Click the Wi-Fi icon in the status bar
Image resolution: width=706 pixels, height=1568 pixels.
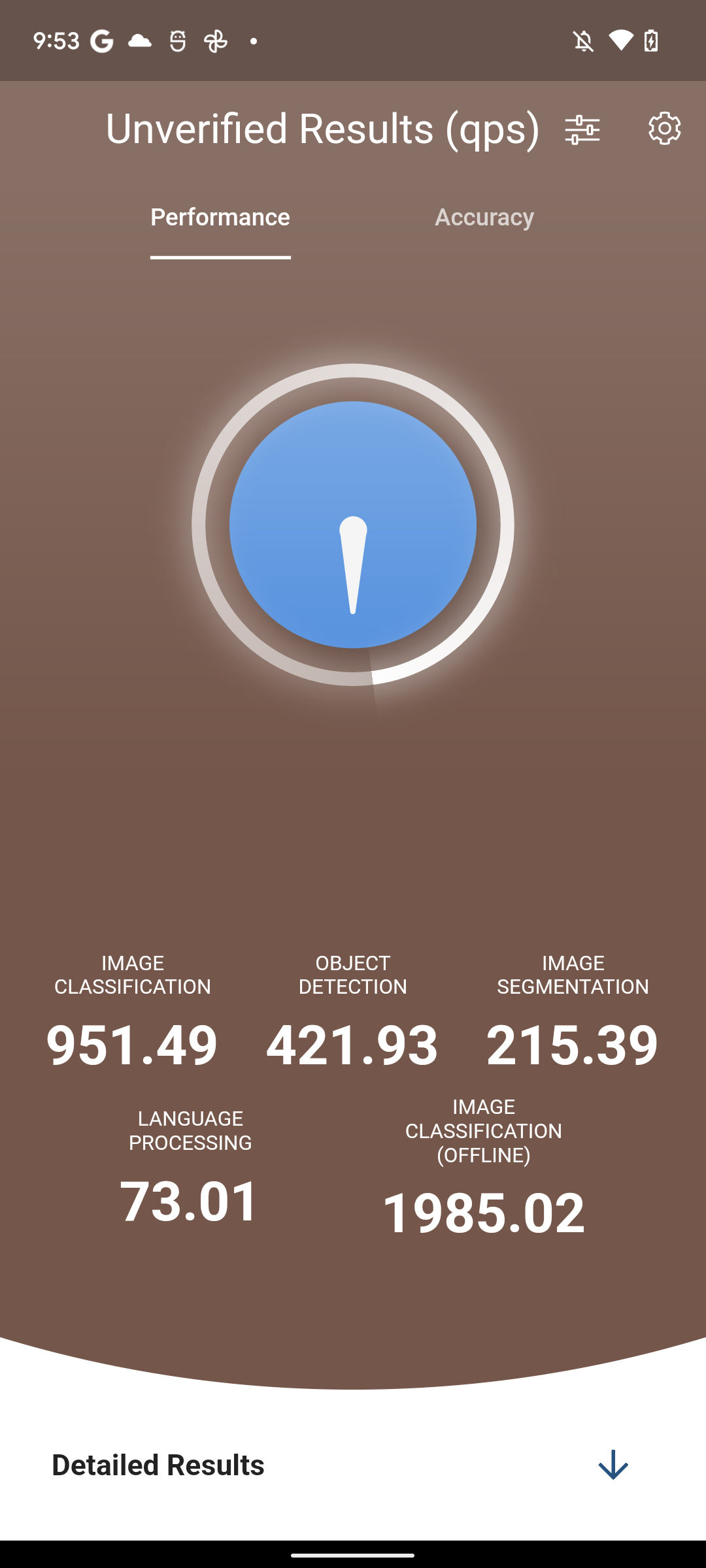click(620, 41)
